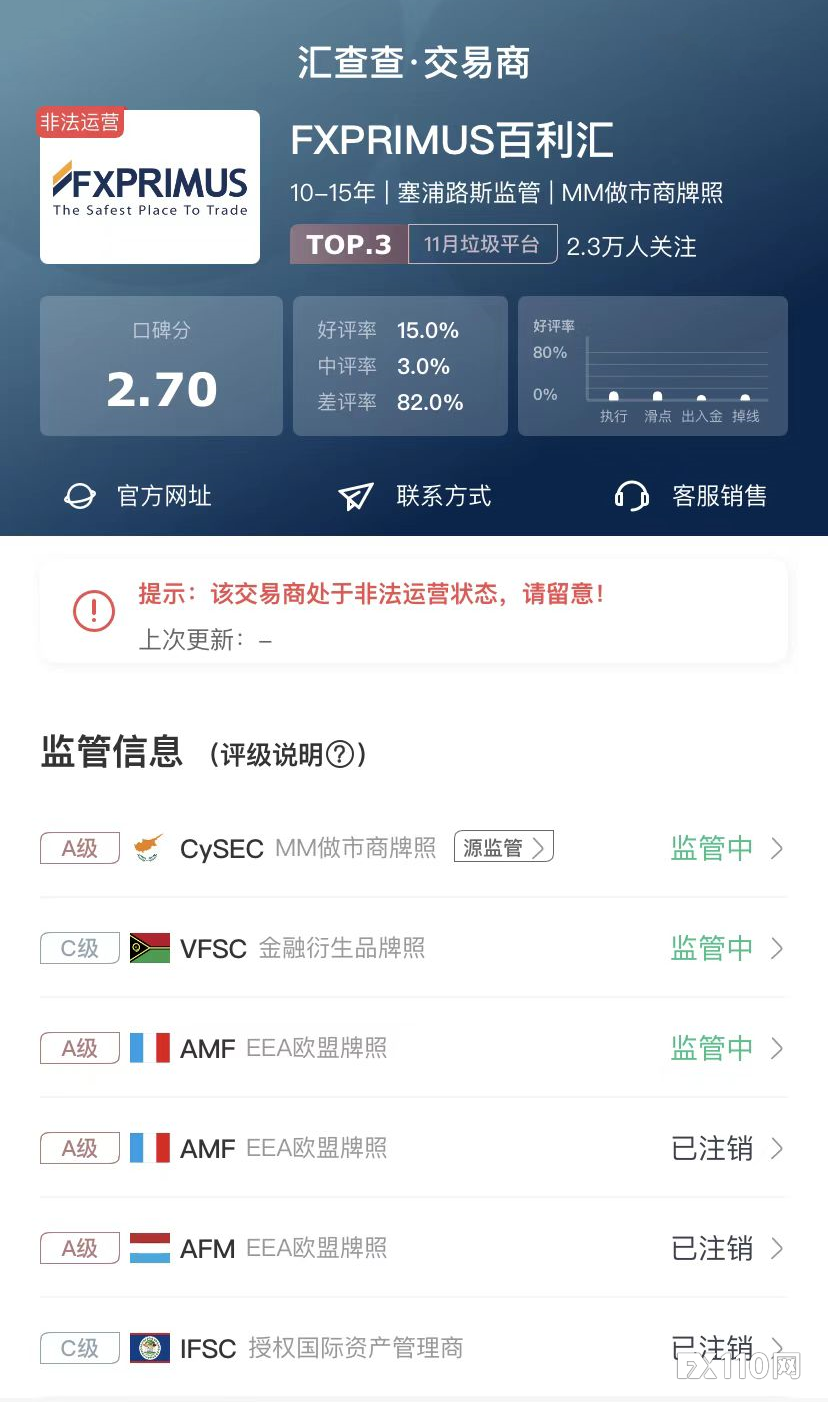Image resolution: width=828 pixels, height=1402 pixels.
Task: Click the FXPRIMUS broker logo
Action: pyautogui.click(x=149, y=187)
